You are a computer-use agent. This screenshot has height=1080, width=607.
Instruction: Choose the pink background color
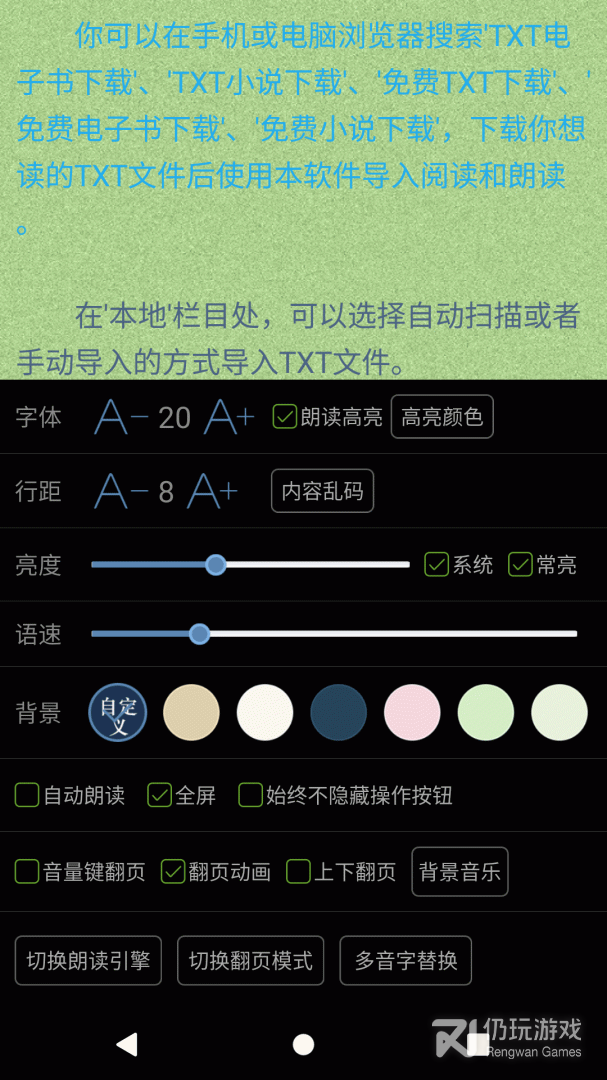click(x=412, y=712)
